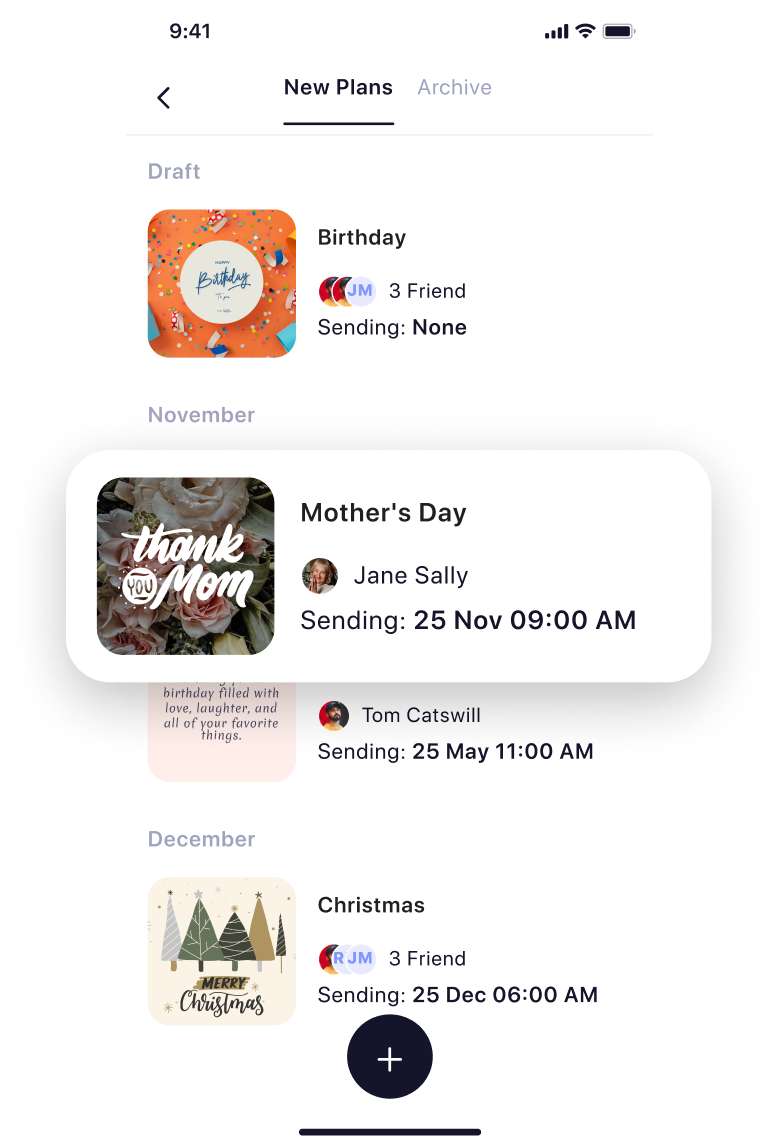This screenshot has height=1144, width=776.
Task: Open the Christmas plan
Action: [371, 905]
